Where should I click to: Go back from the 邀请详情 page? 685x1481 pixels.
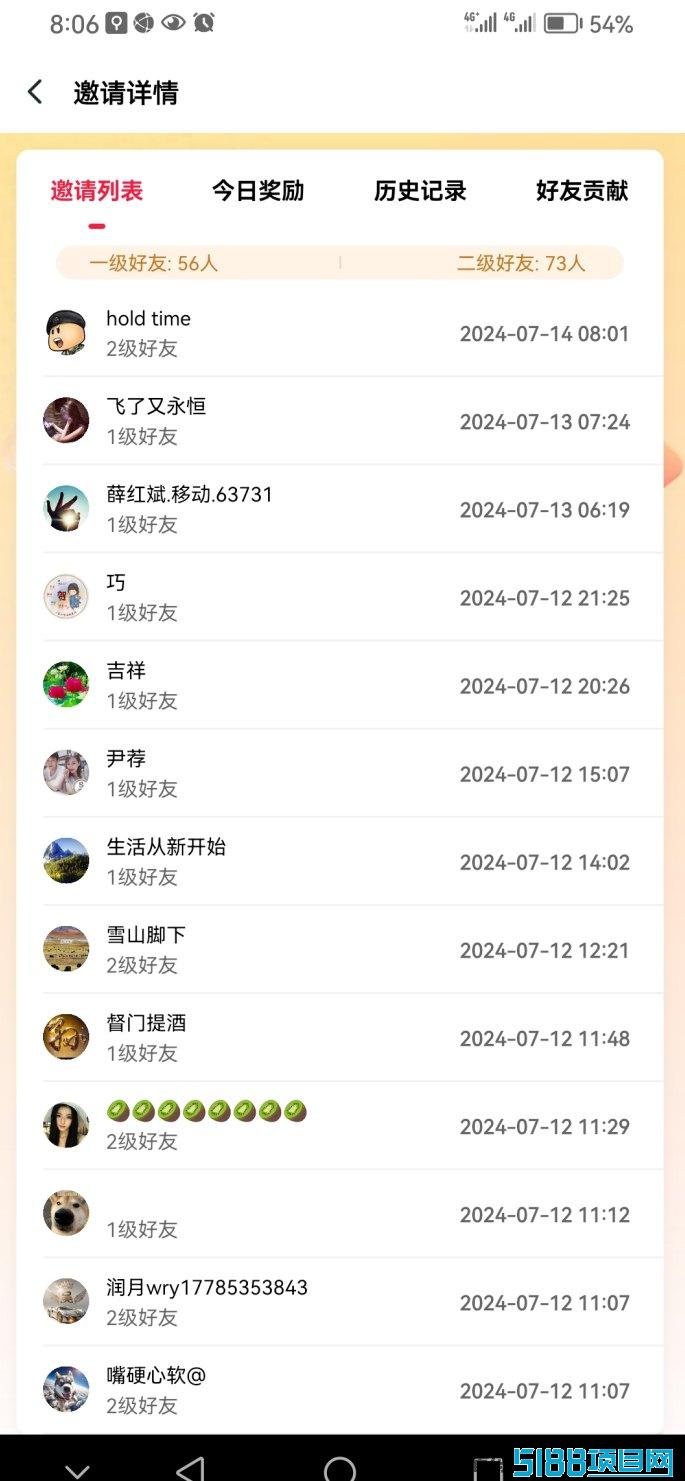35,93
